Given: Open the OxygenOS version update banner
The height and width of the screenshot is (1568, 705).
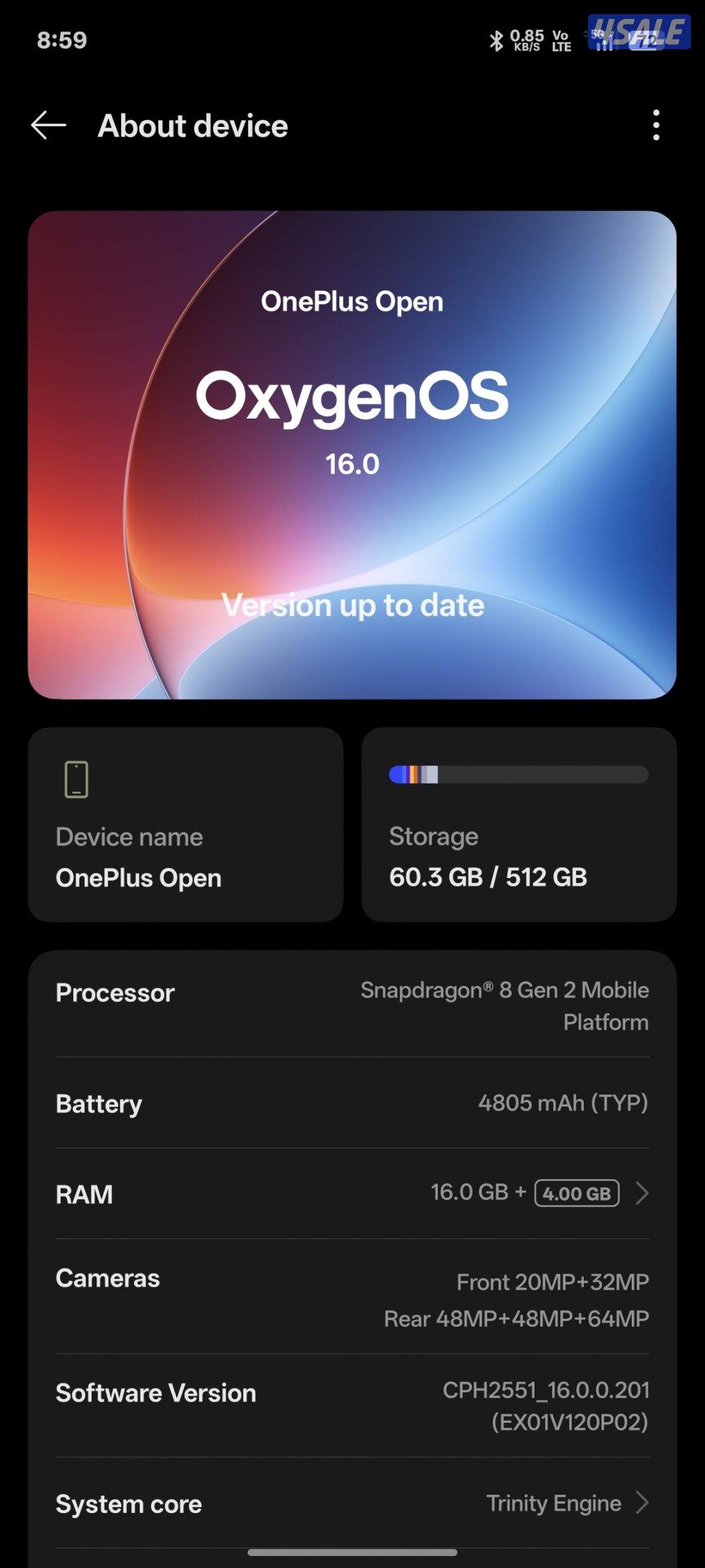Looking at the screenshot, I should click(x=352, y=455).
